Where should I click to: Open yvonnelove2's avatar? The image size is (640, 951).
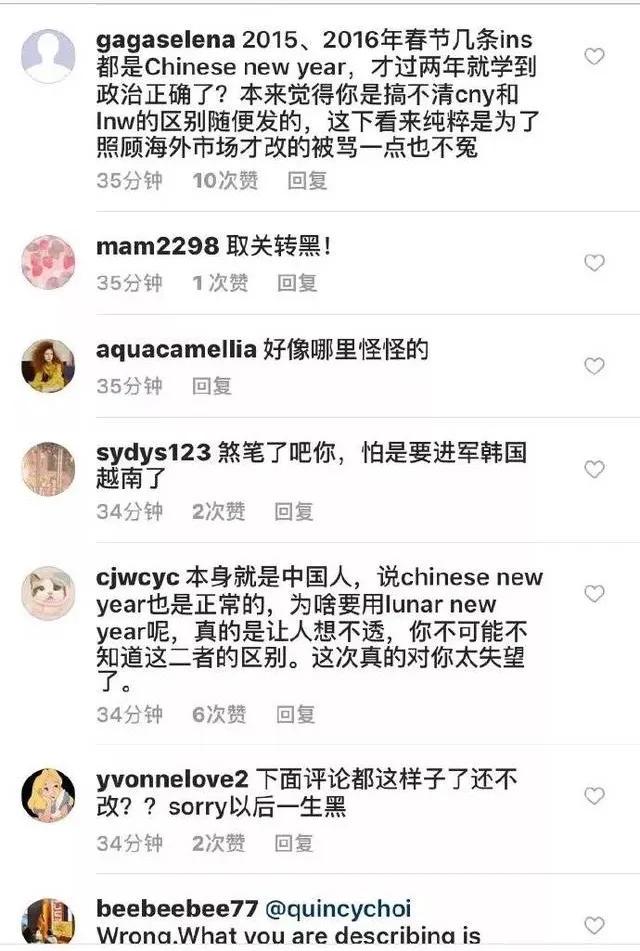tap(48, 796)
